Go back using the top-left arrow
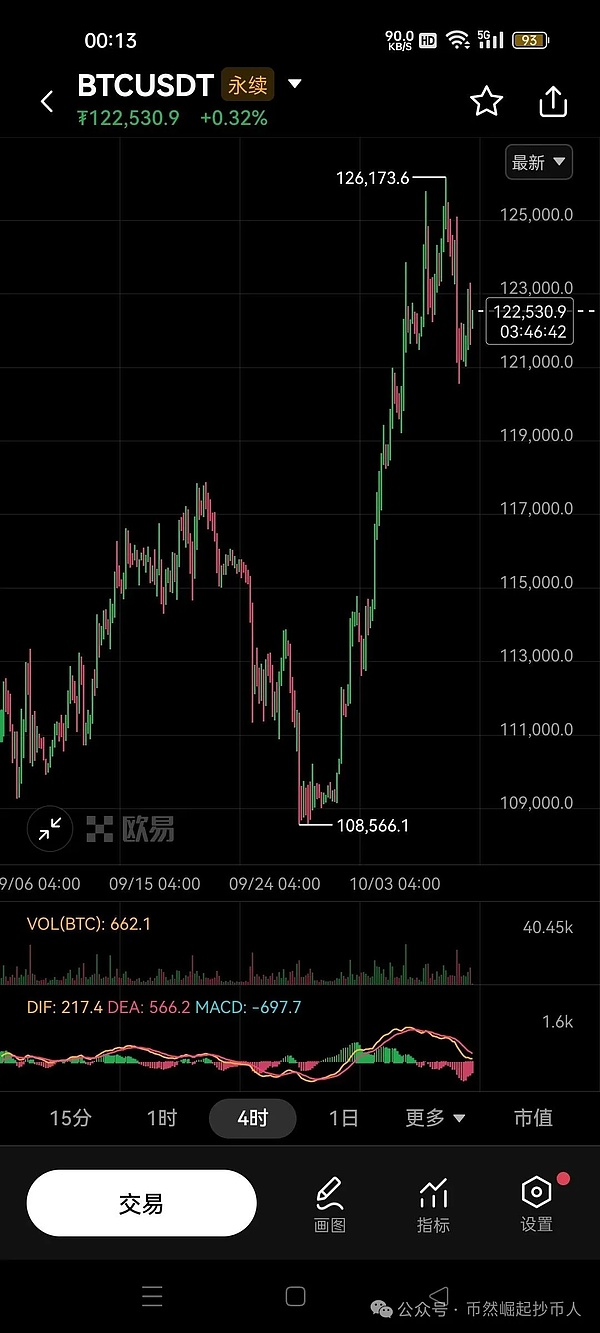This screenshot has width=600, height=1333. 47,101
